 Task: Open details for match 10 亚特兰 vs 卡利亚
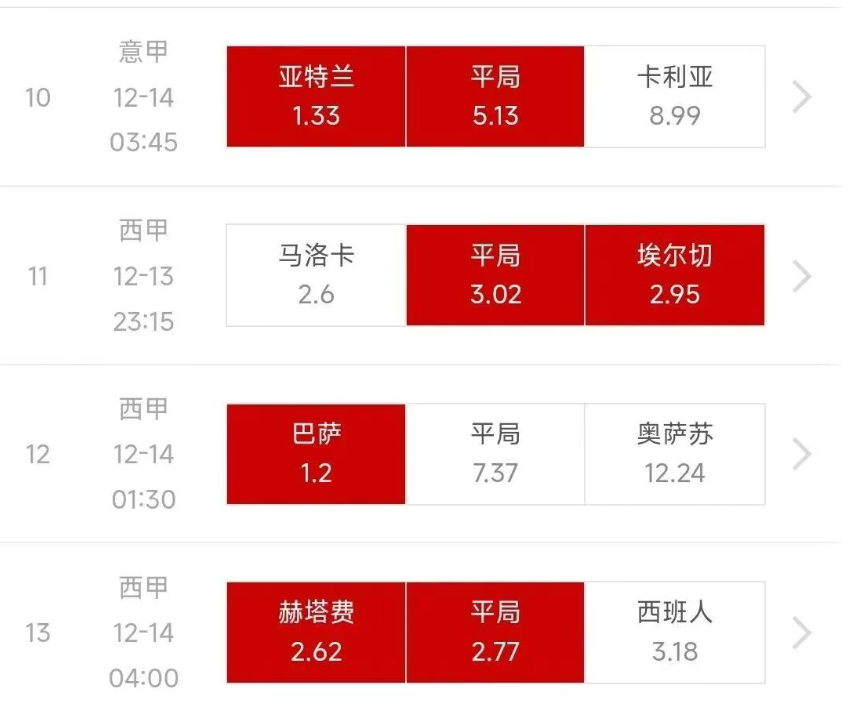pyautogui.click(x=801, y=97)
